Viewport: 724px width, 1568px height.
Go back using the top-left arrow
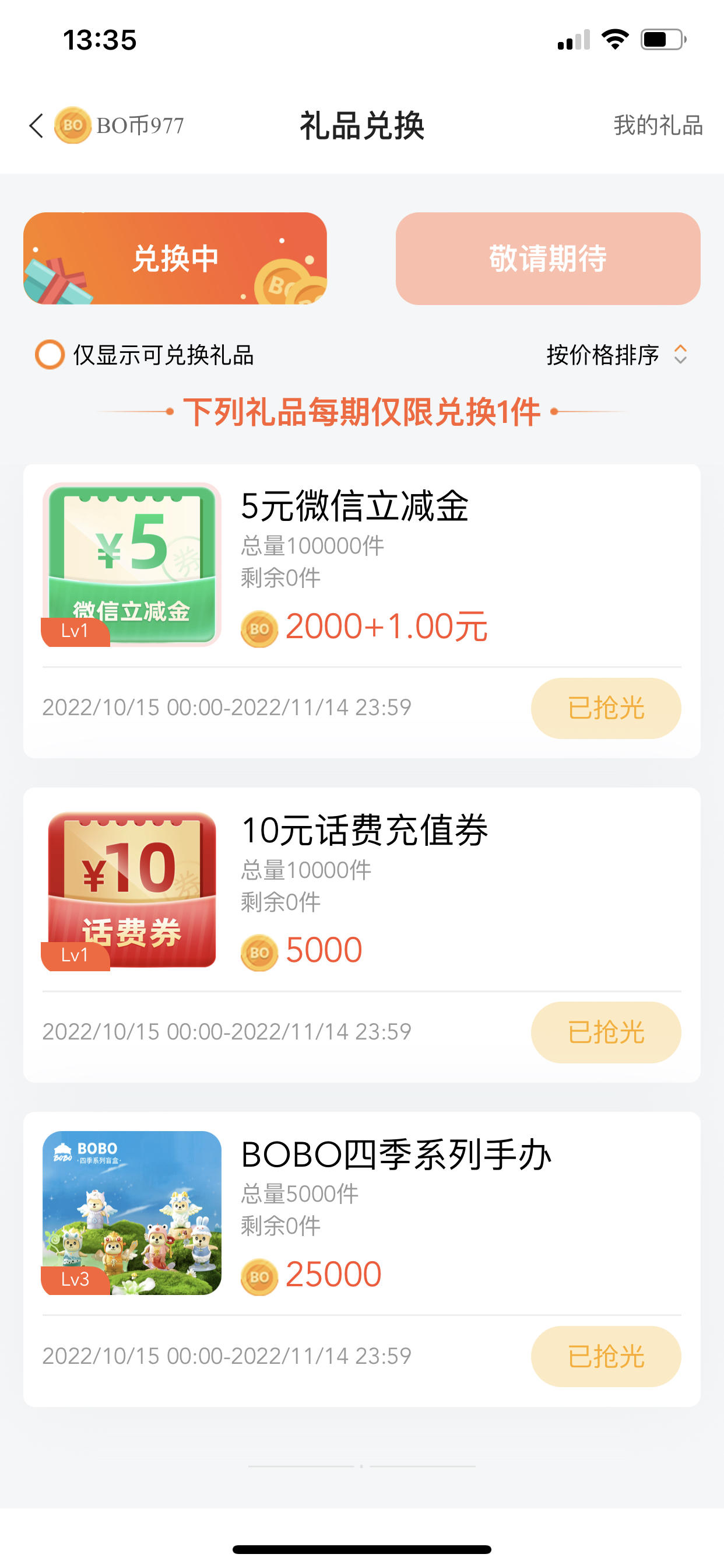(x=37, y=126)
